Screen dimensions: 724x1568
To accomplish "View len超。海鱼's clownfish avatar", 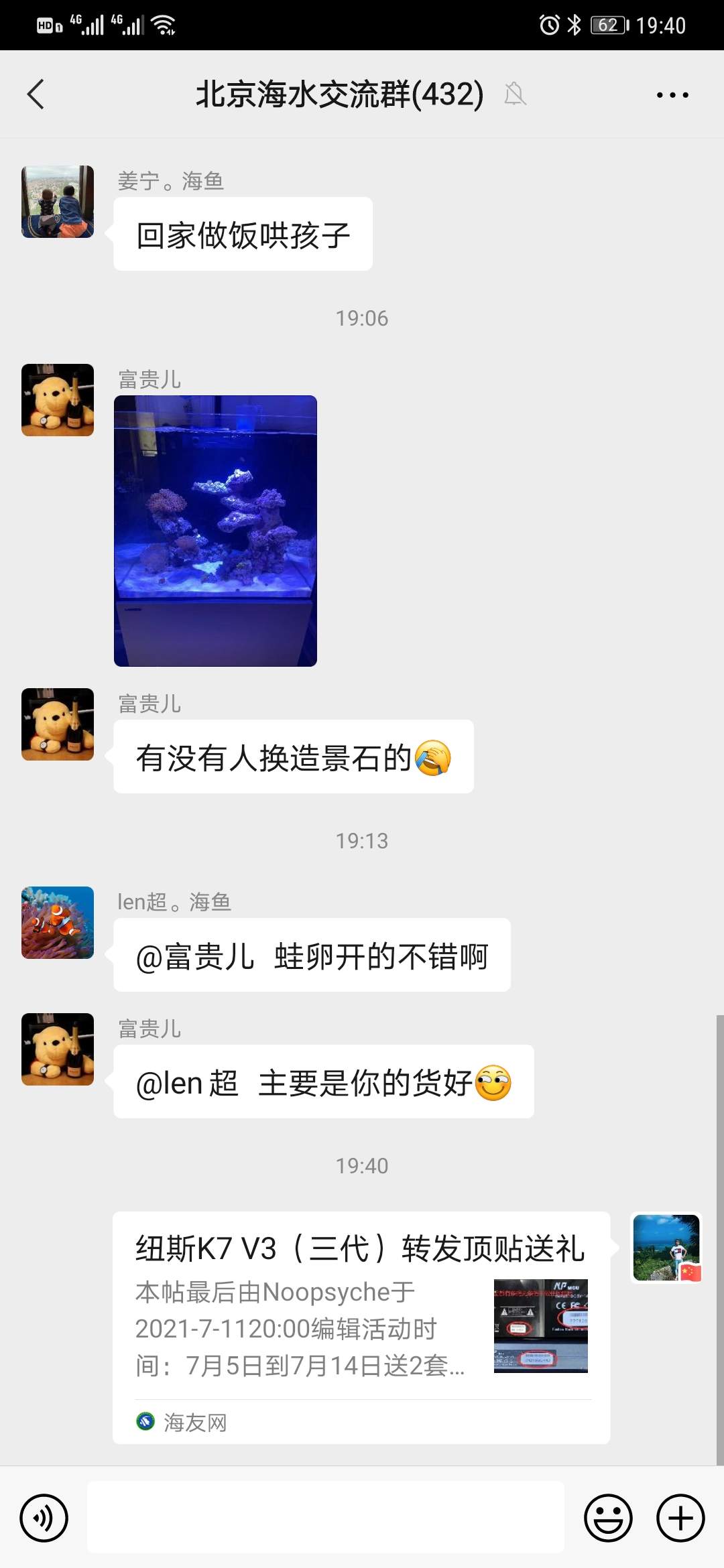I will pos(58,923).
